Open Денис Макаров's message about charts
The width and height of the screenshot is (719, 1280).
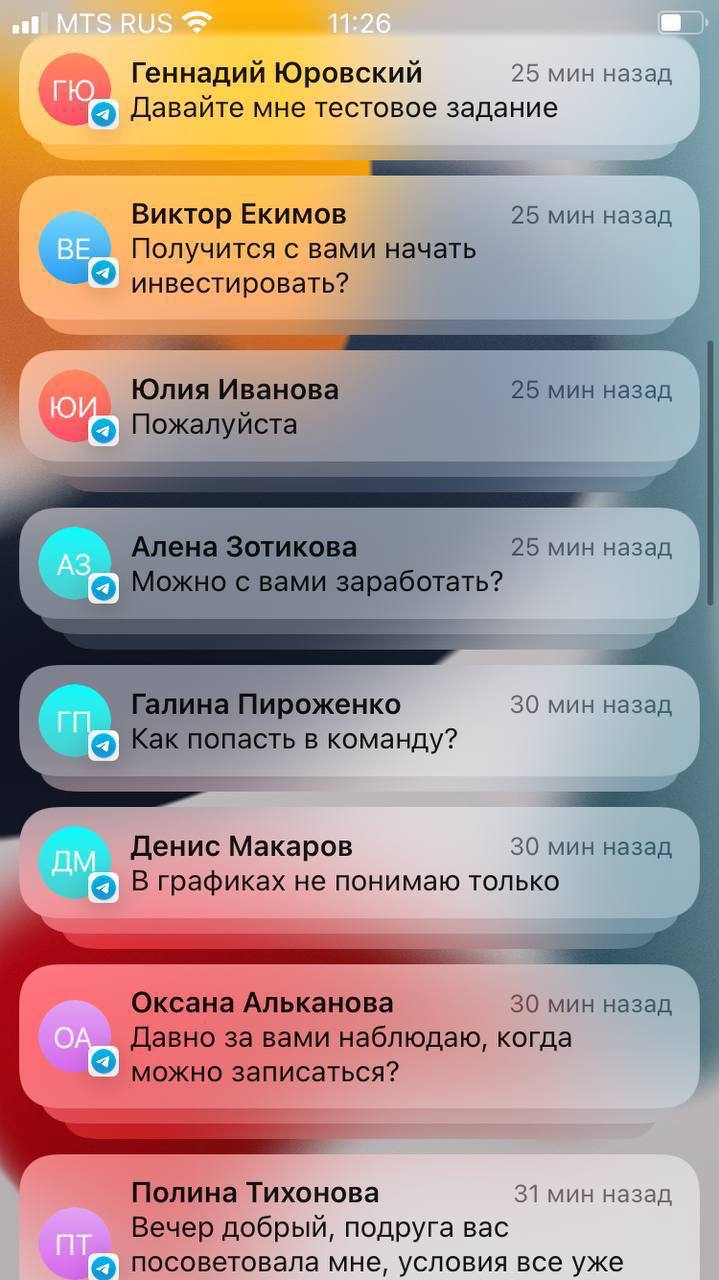click(360, 863)
